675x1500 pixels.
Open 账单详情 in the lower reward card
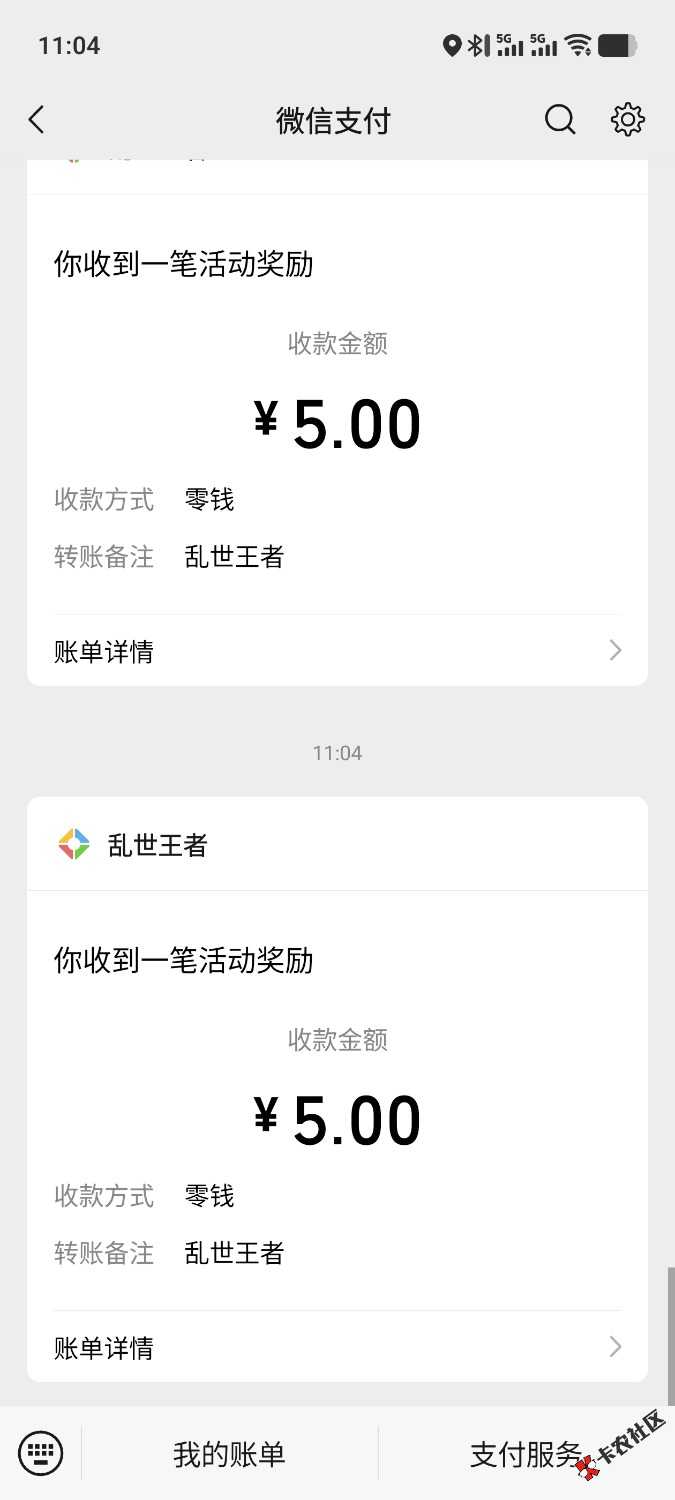click(337, 1347)
